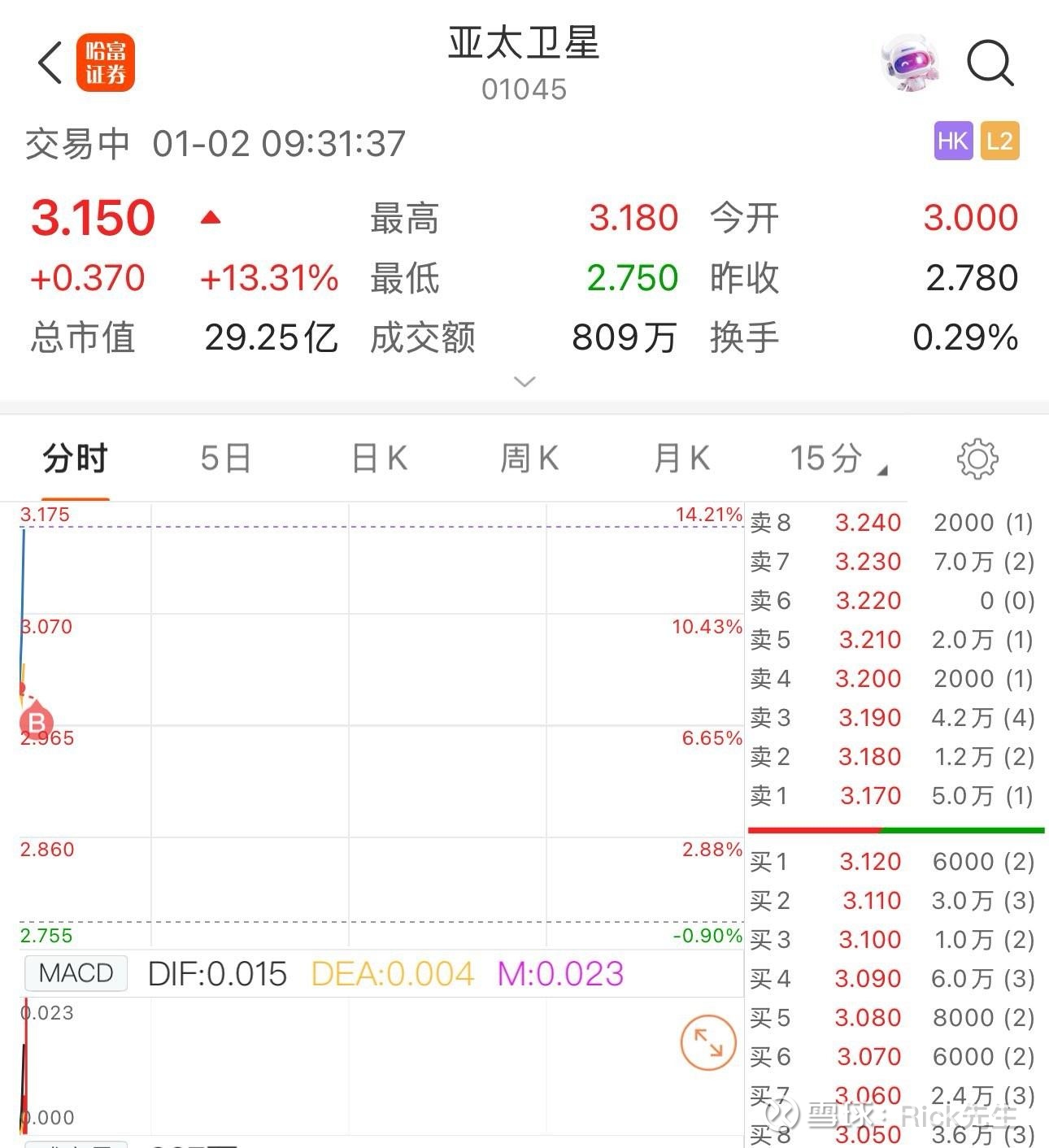Open the robot AI assistant
1049x1148 pixels.
[x=910, y=63]
